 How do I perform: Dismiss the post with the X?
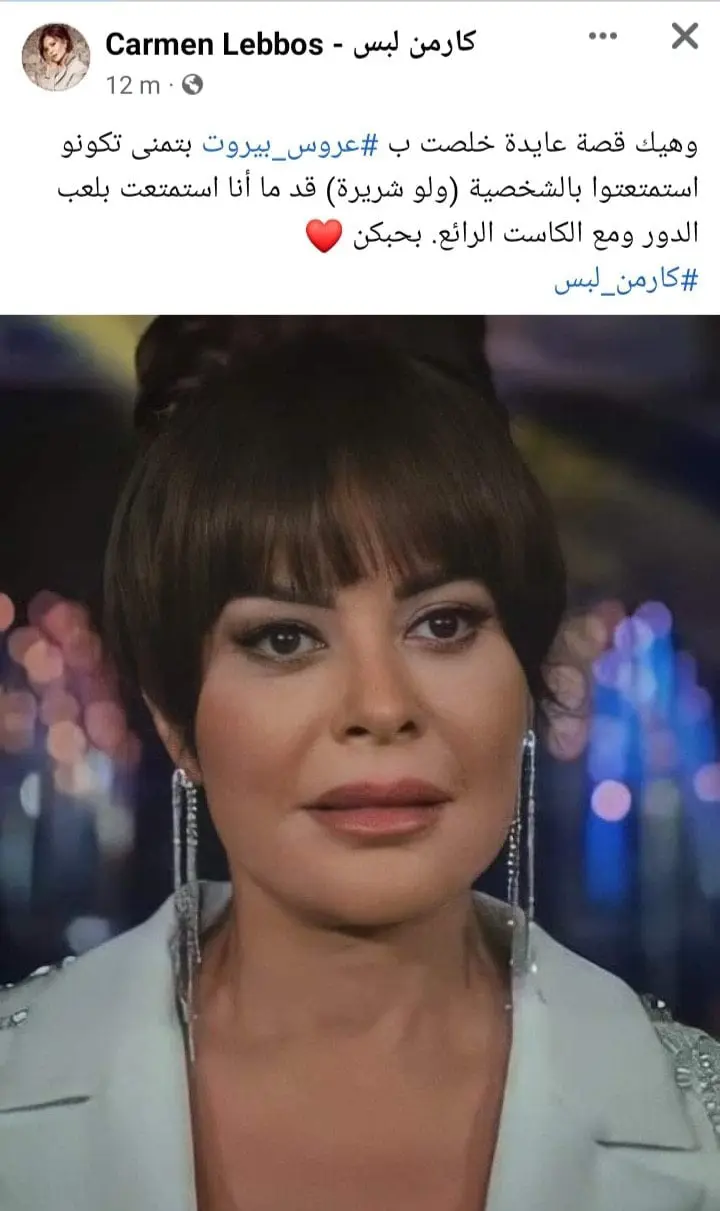click(684, 37)
